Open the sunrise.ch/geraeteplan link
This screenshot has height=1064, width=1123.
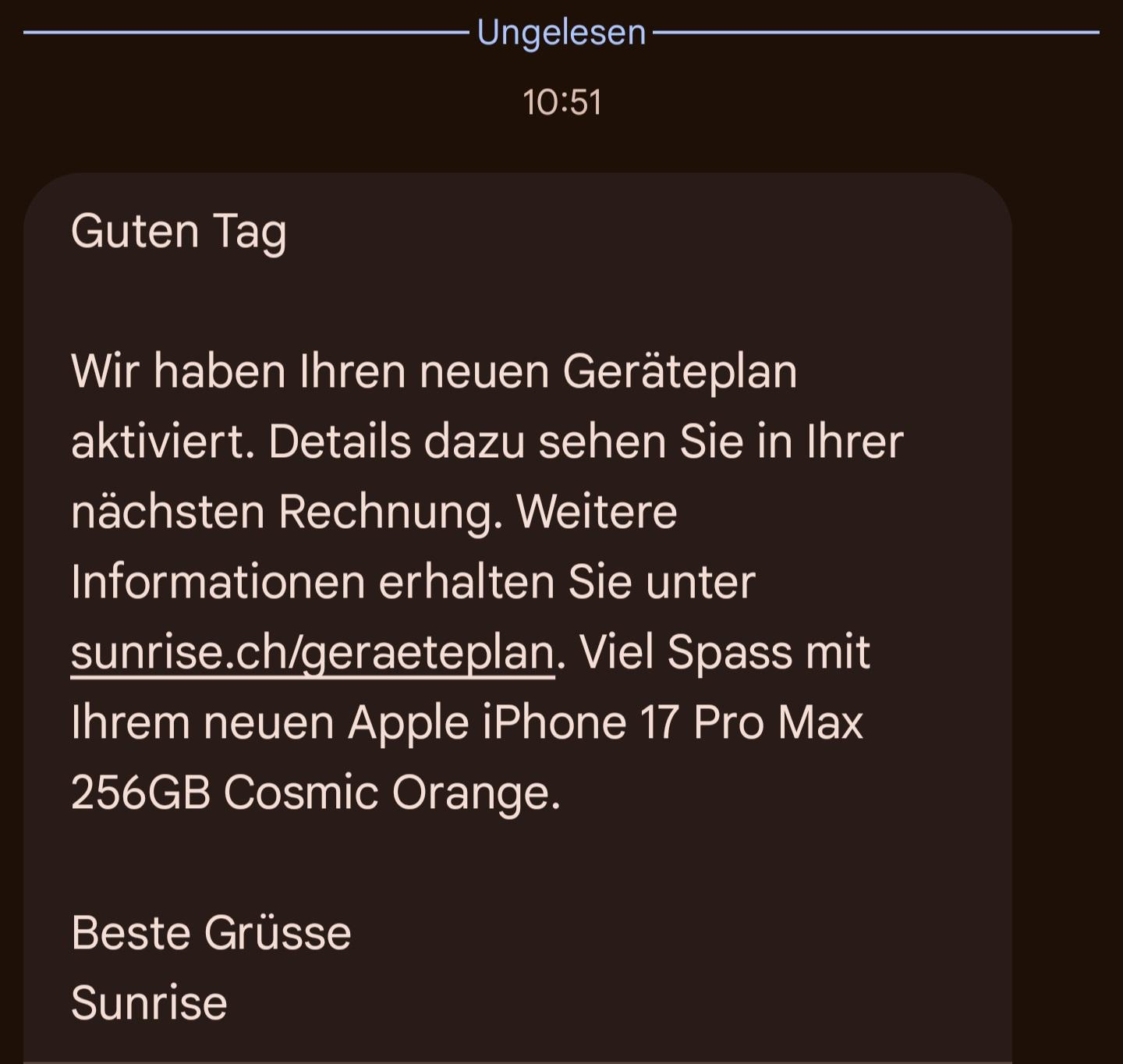tap(312, 653)
